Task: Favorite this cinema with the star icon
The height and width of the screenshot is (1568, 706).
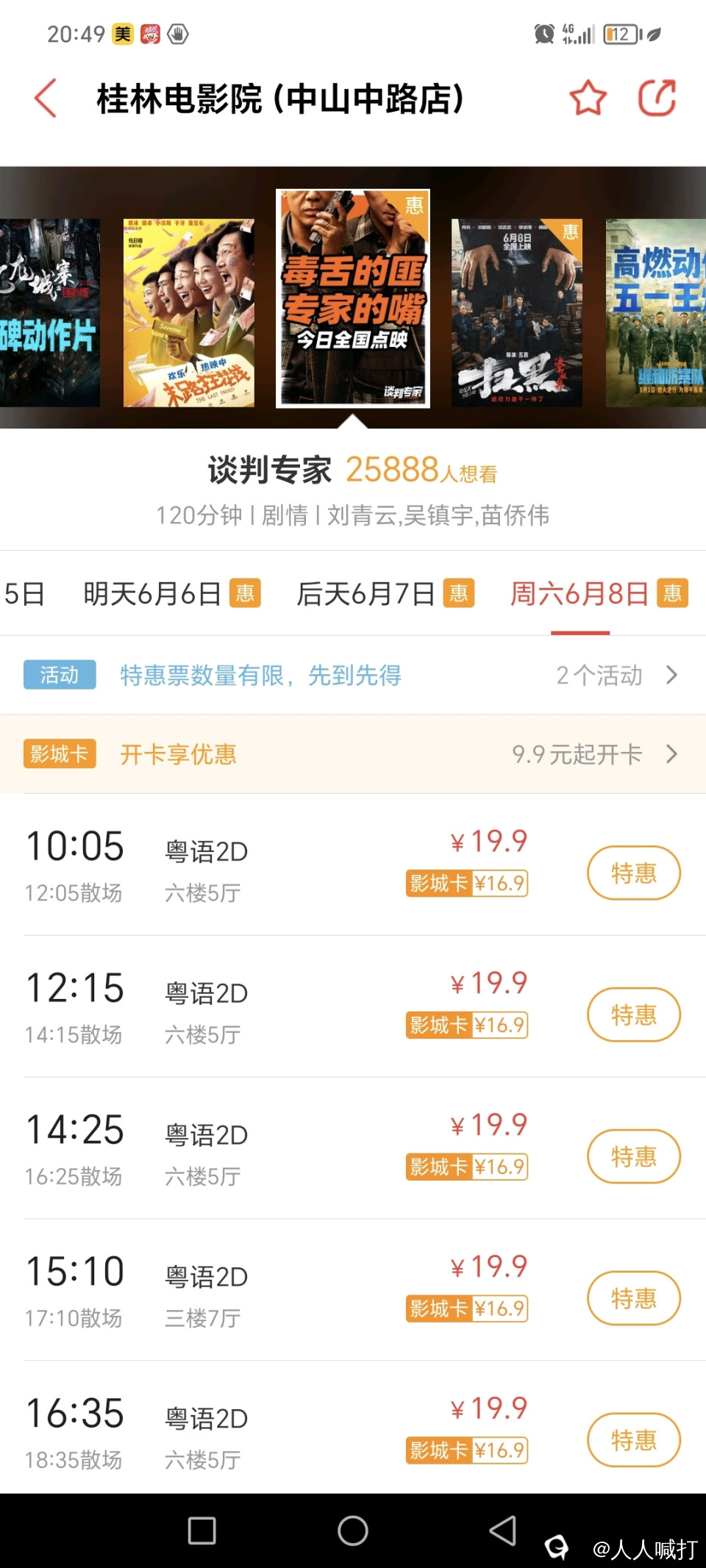Action: tap(588, 99)
